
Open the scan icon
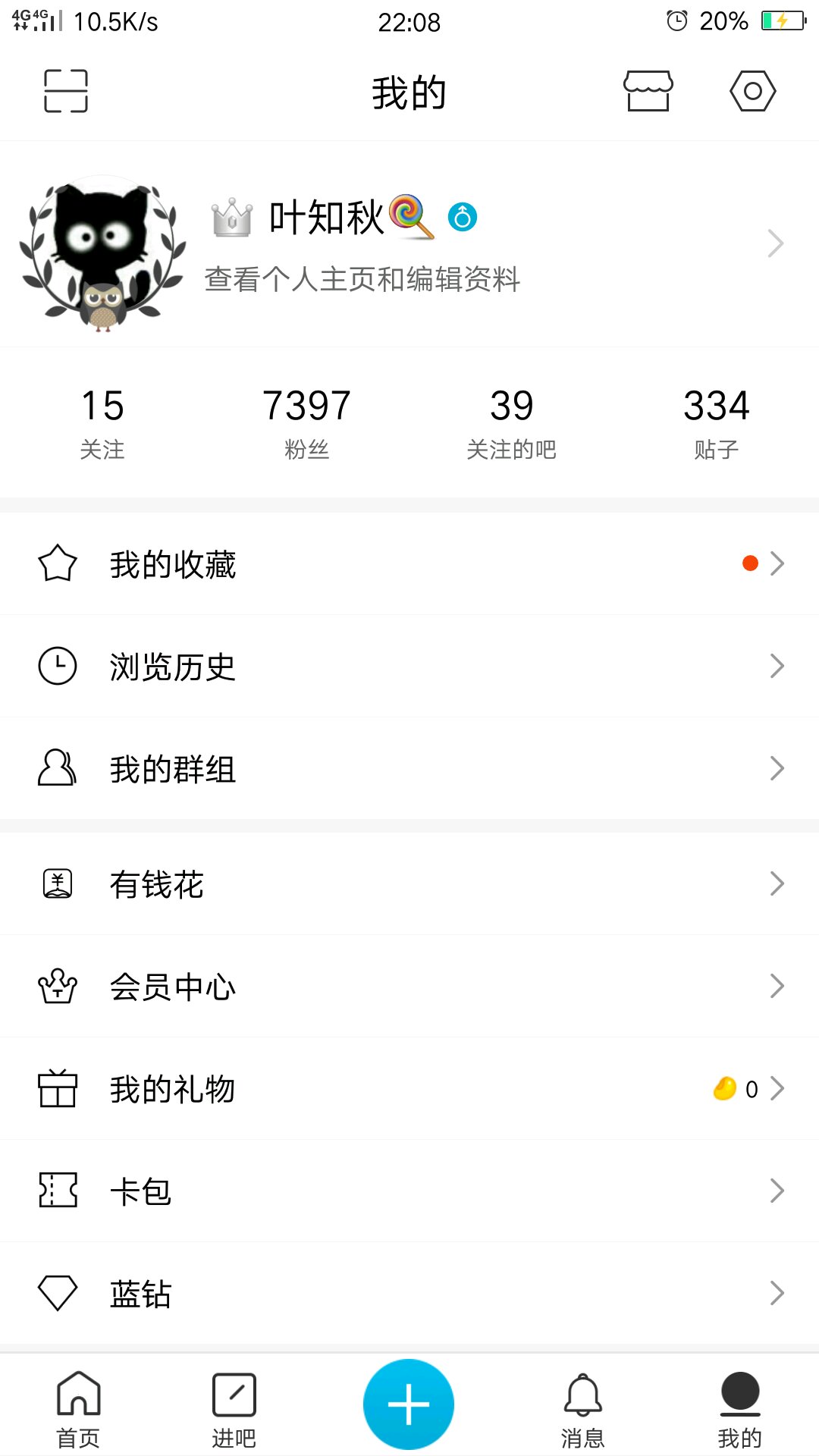(65, 91)
